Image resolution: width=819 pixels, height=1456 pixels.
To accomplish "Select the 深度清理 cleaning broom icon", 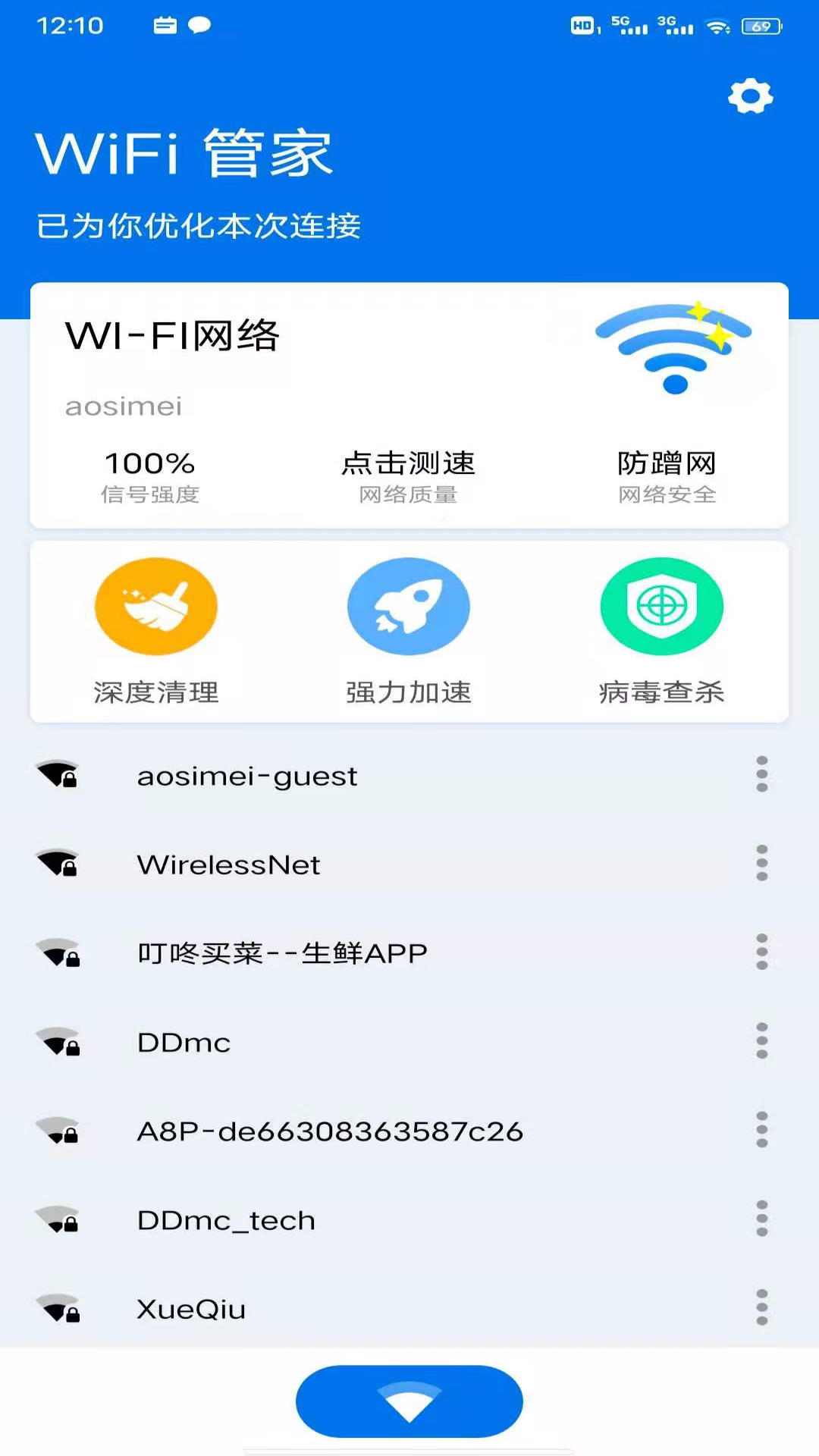I will pos(155,606).
